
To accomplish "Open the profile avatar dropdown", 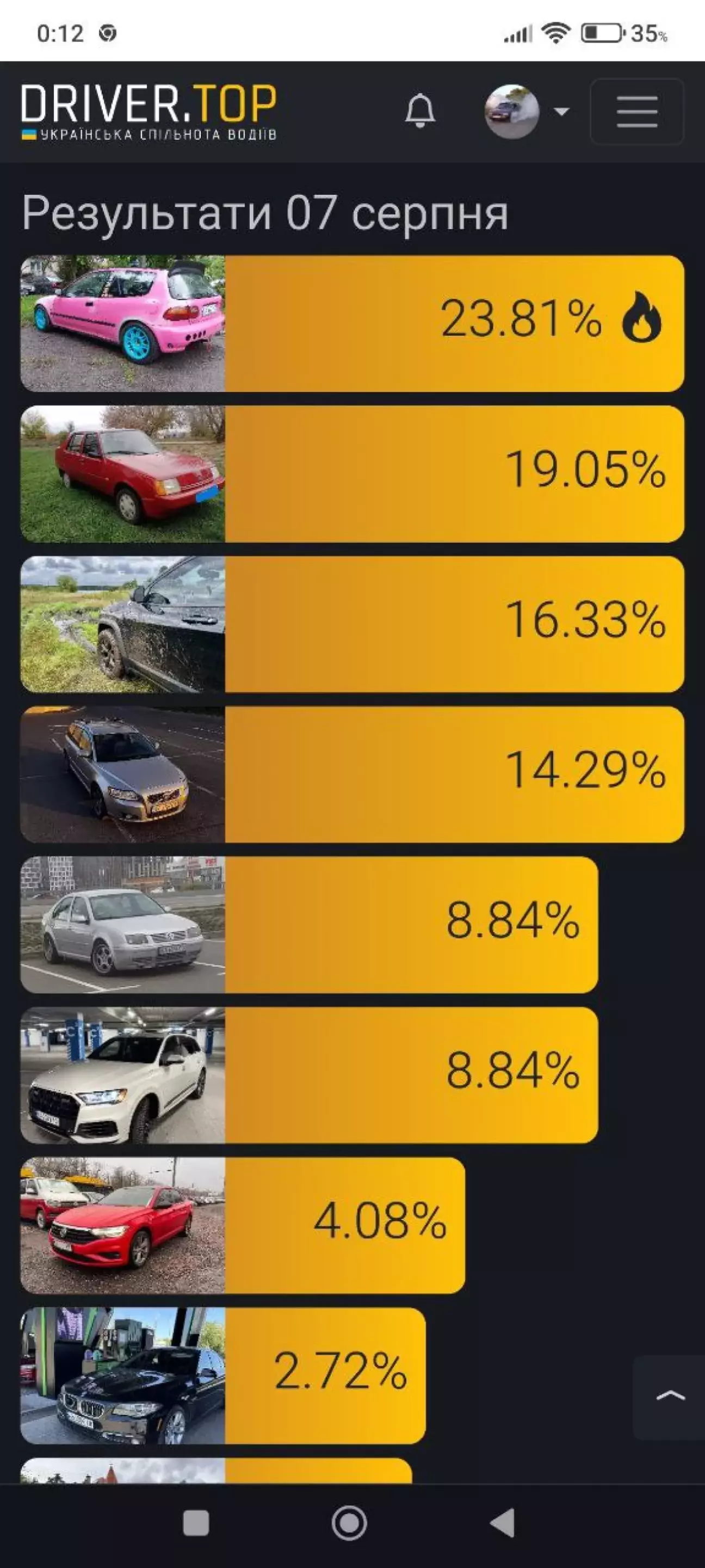I will (527, 112).
